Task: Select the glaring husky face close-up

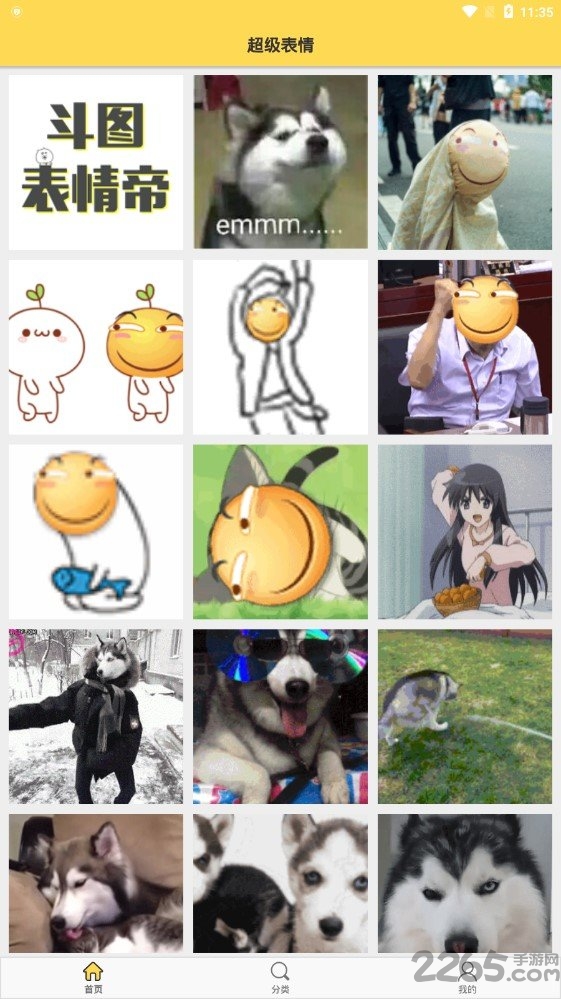Action: click(x=465, y=884)
